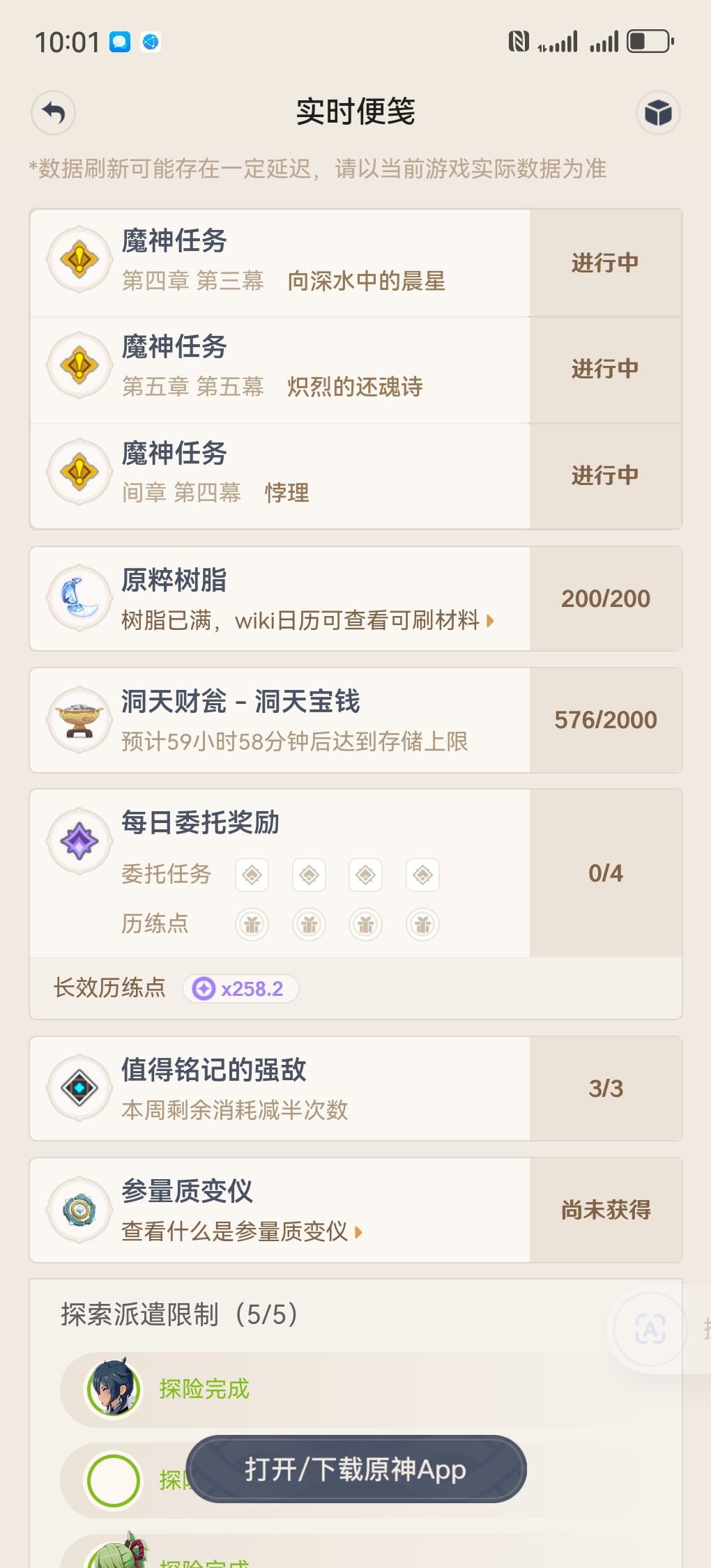711x1568 pixels.
Task: Open the 实时便笺 title tab
Action: pos(355,112)
